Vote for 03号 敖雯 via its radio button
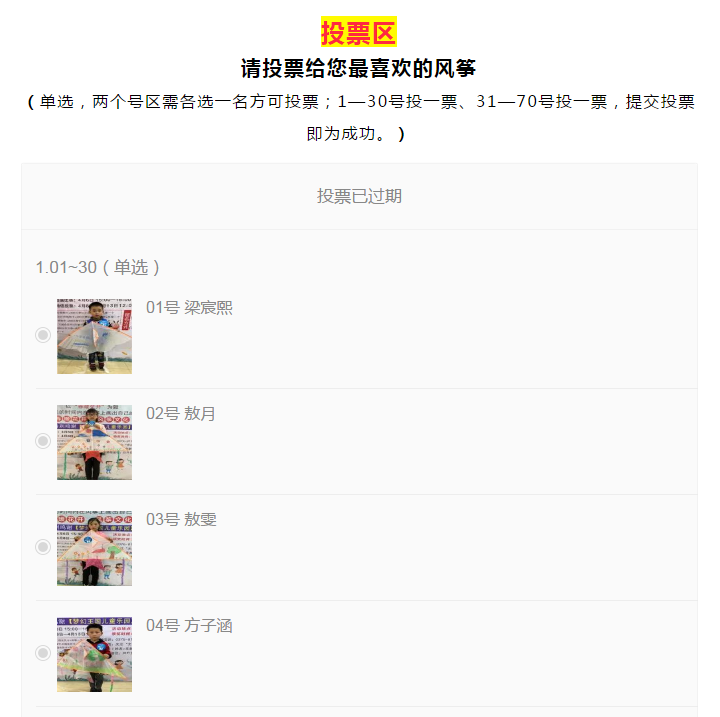720x717 pixels. [x=43, y=547]
